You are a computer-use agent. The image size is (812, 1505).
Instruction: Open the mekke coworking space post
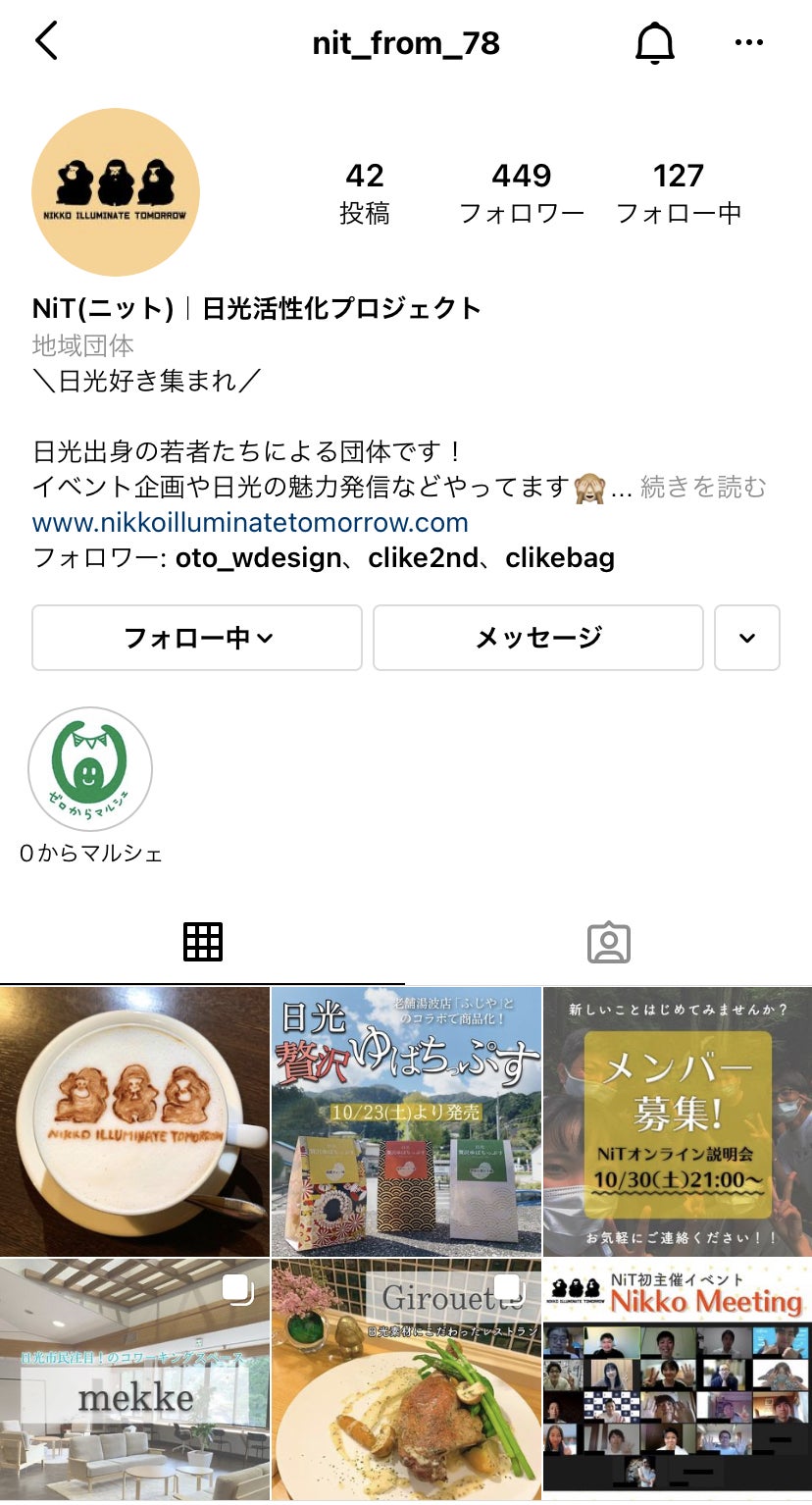click(x=134, y=1379)
